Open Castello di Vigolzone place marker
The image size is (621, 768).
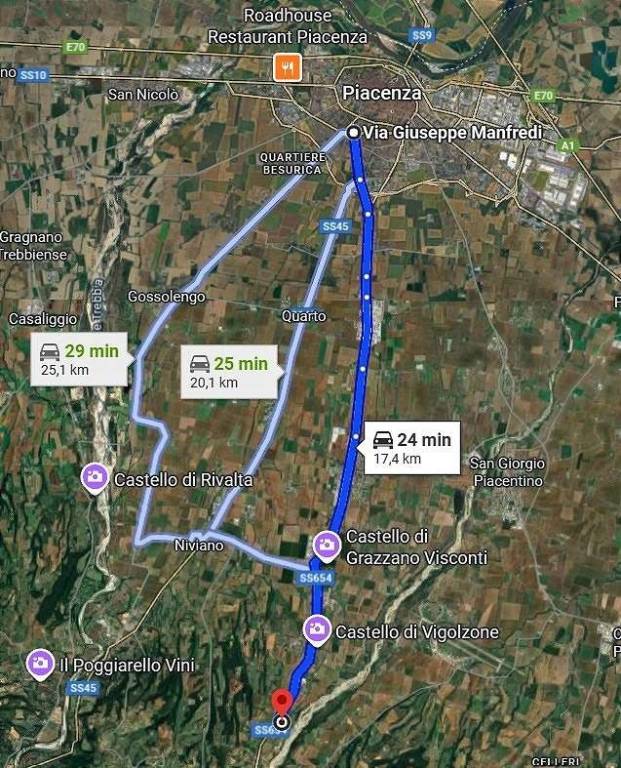coord(316,630)
